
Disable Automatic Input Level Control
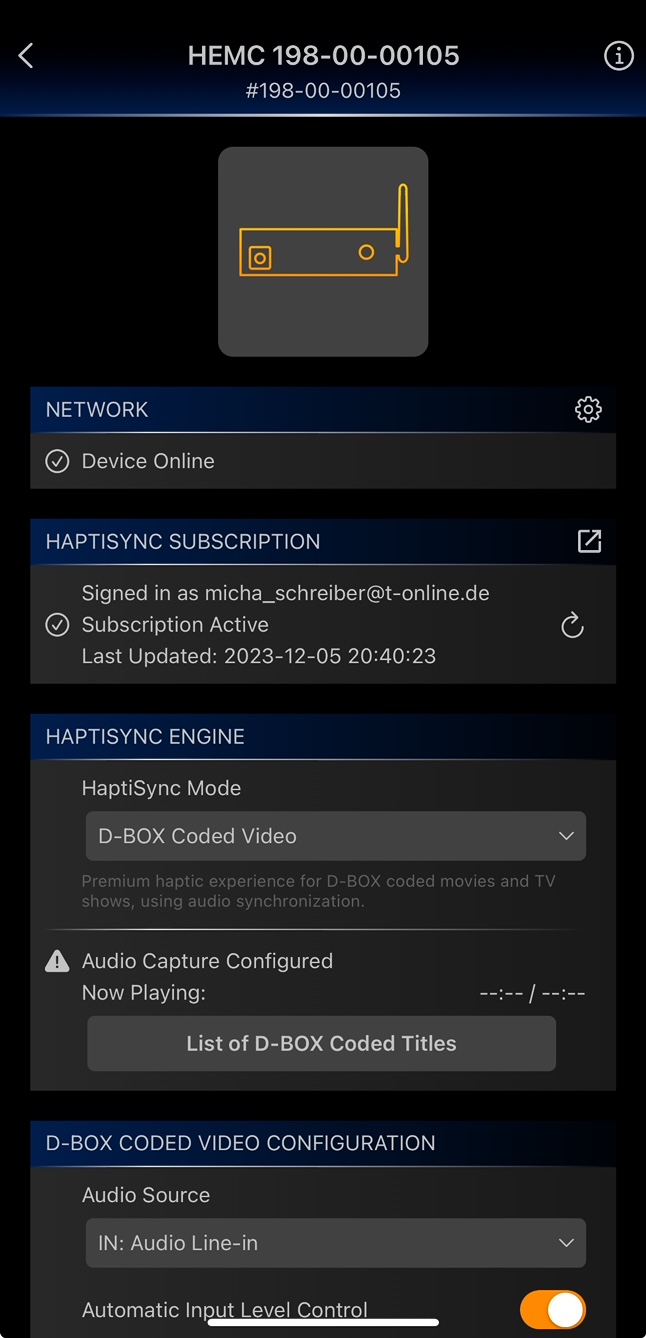(x=552, y=1309)
